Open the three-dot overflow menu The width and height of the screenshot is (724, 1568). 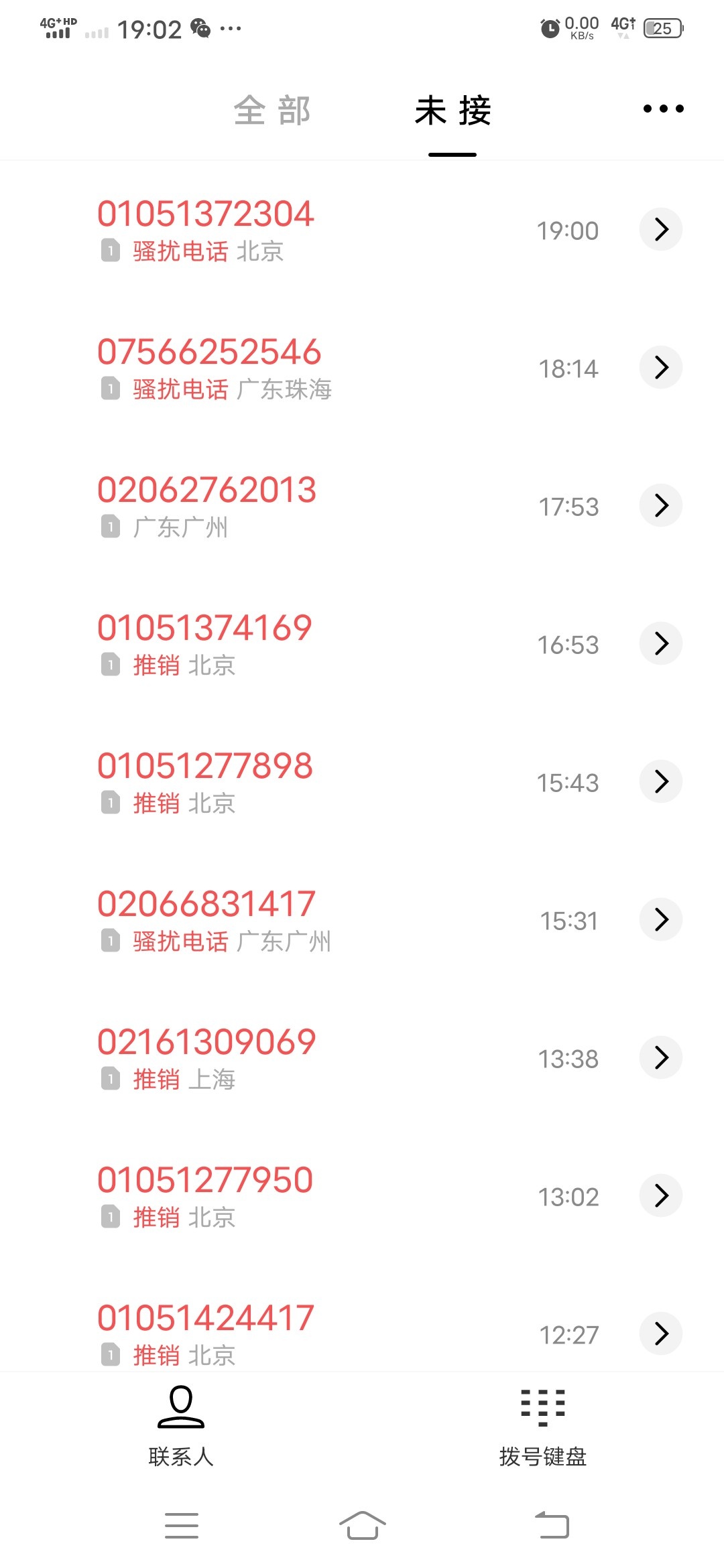click(x=663, y=109)
